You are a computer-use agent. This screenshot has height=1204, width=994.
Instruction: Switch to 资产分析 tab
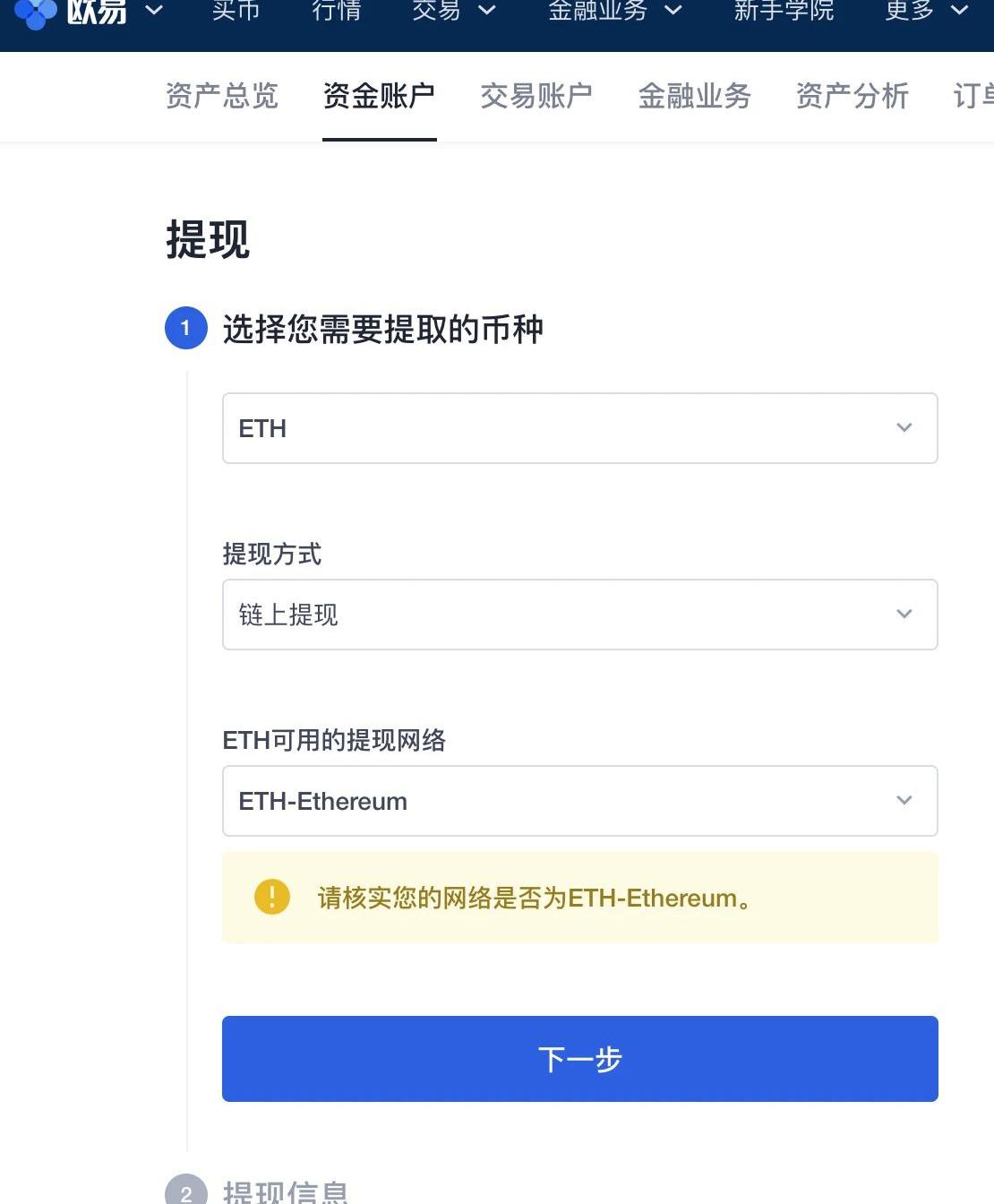pos(852,96)
